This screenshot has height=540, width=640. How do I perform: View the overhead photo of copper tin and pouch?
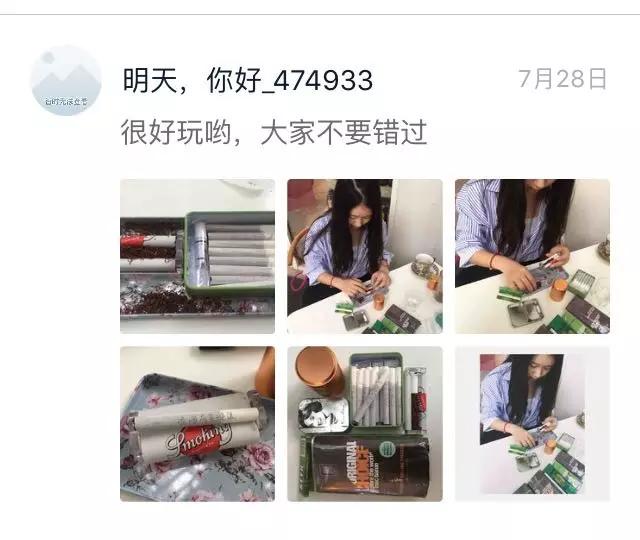[x=364, y=423]
